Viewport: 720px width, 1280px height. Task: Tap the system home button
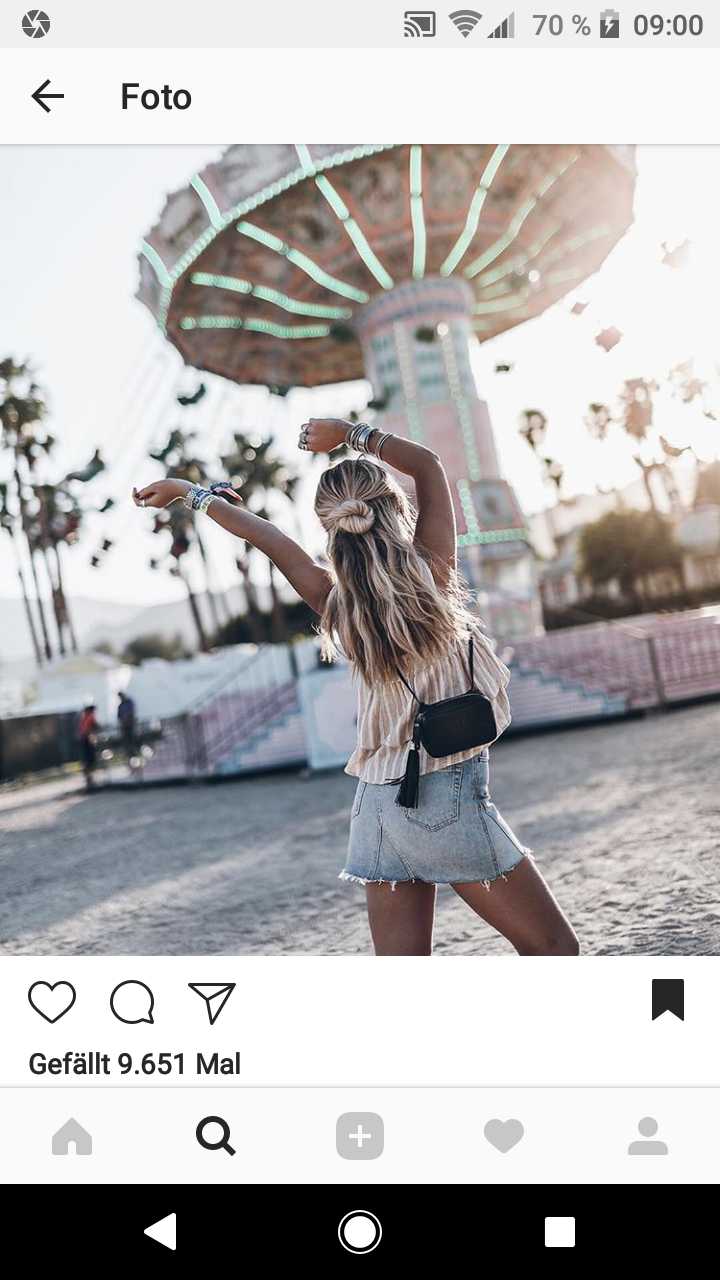tap(360, 1232)
